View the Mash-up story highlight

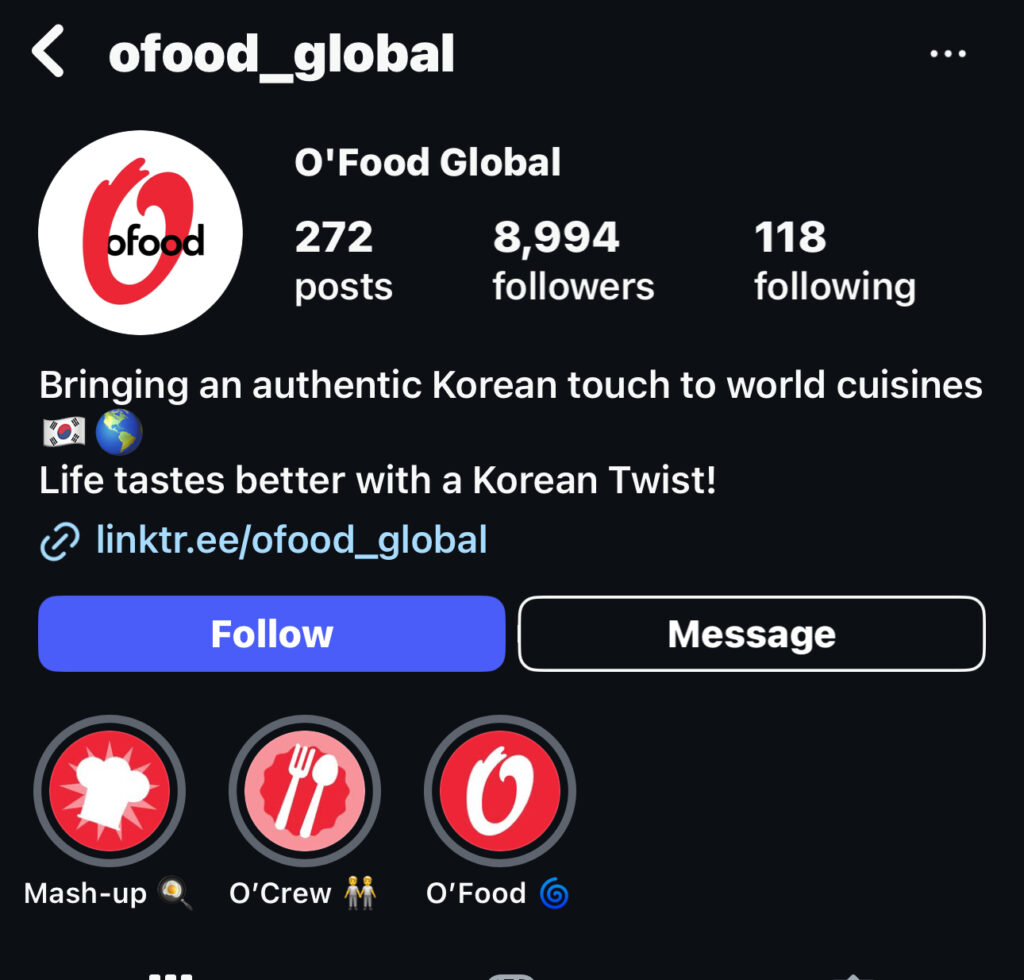coord(109,791)
